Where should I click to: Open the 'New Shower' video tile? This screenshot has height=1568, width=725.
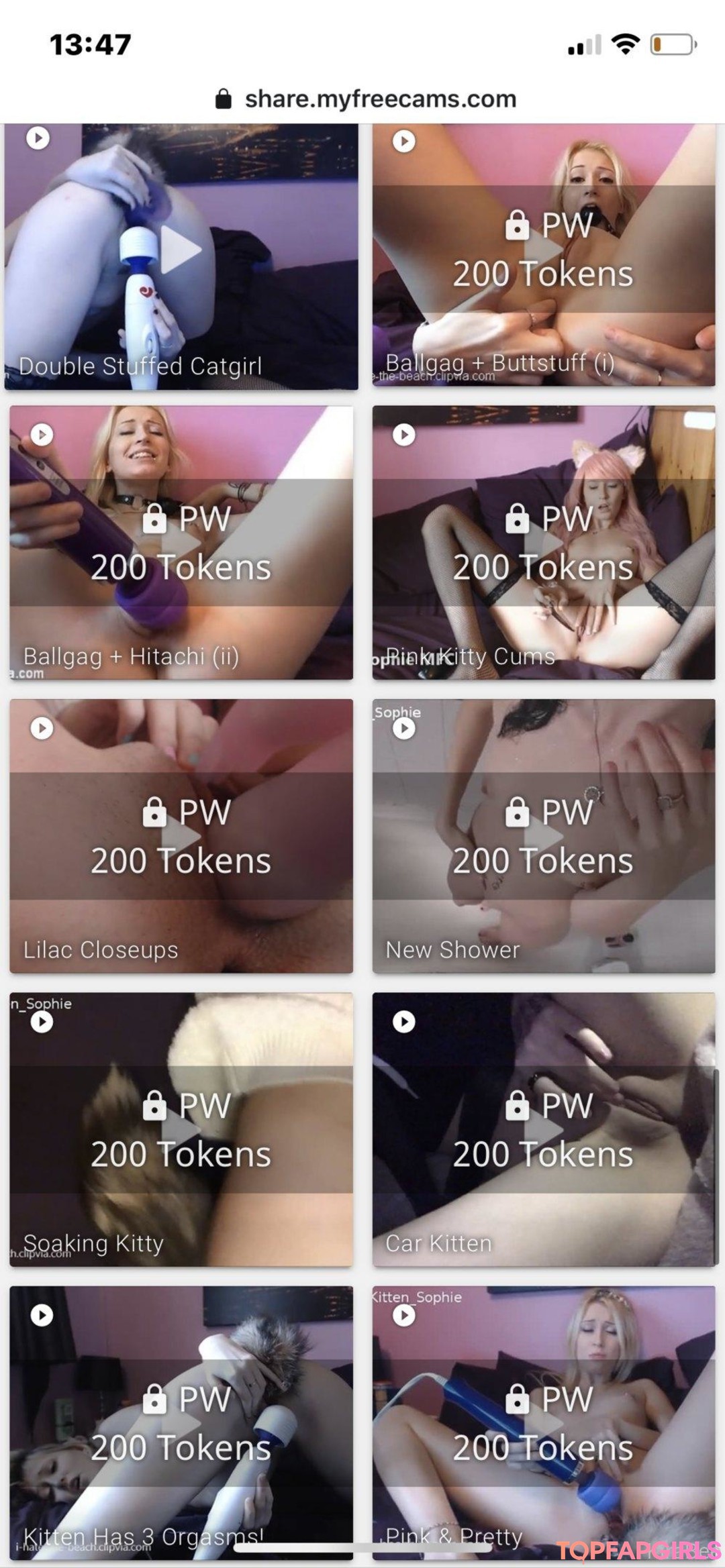543,836
